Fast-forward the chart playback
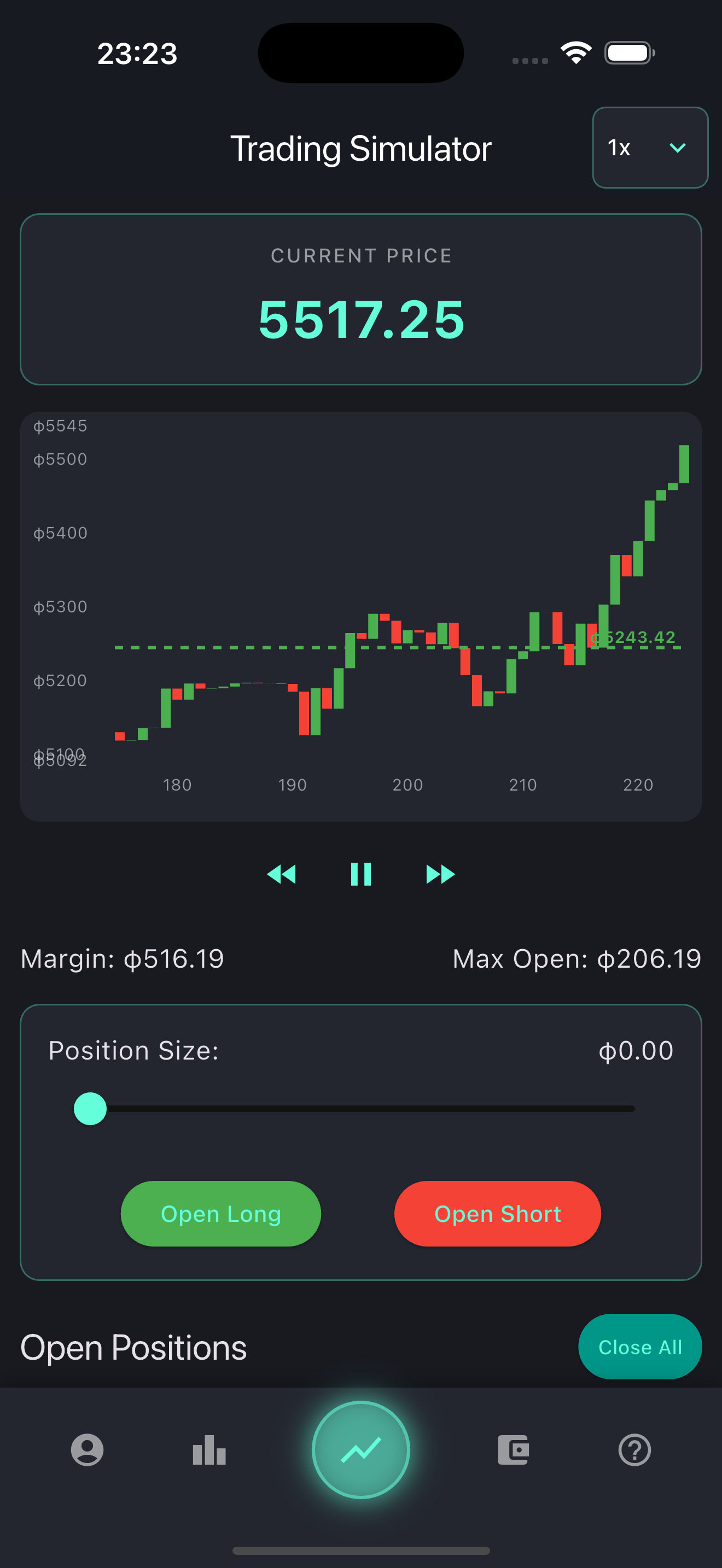This screenshot has height=1568, width=722. tap(440, 874)
